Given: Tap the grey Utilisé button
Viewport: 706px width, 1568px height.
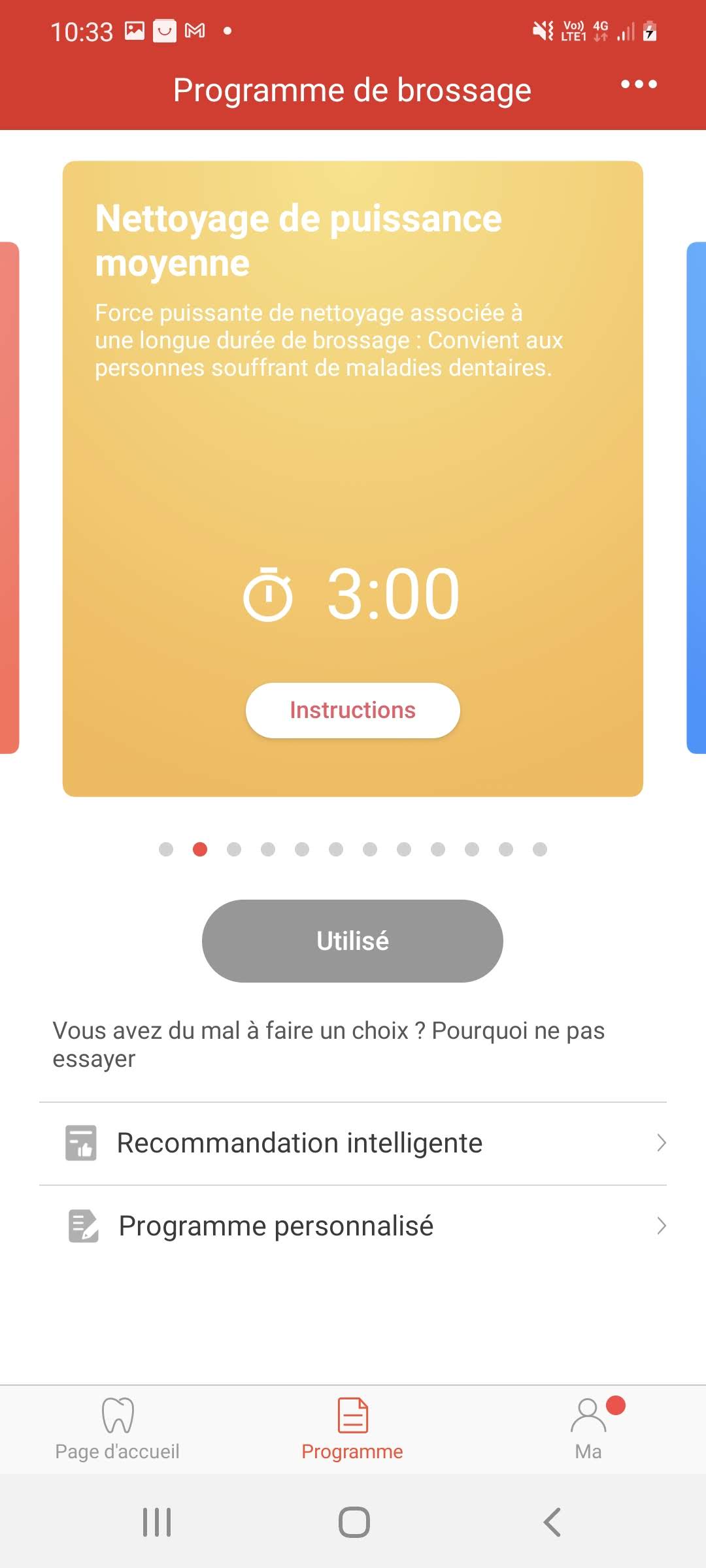Looking at the screenshot, I should (352, 941).
